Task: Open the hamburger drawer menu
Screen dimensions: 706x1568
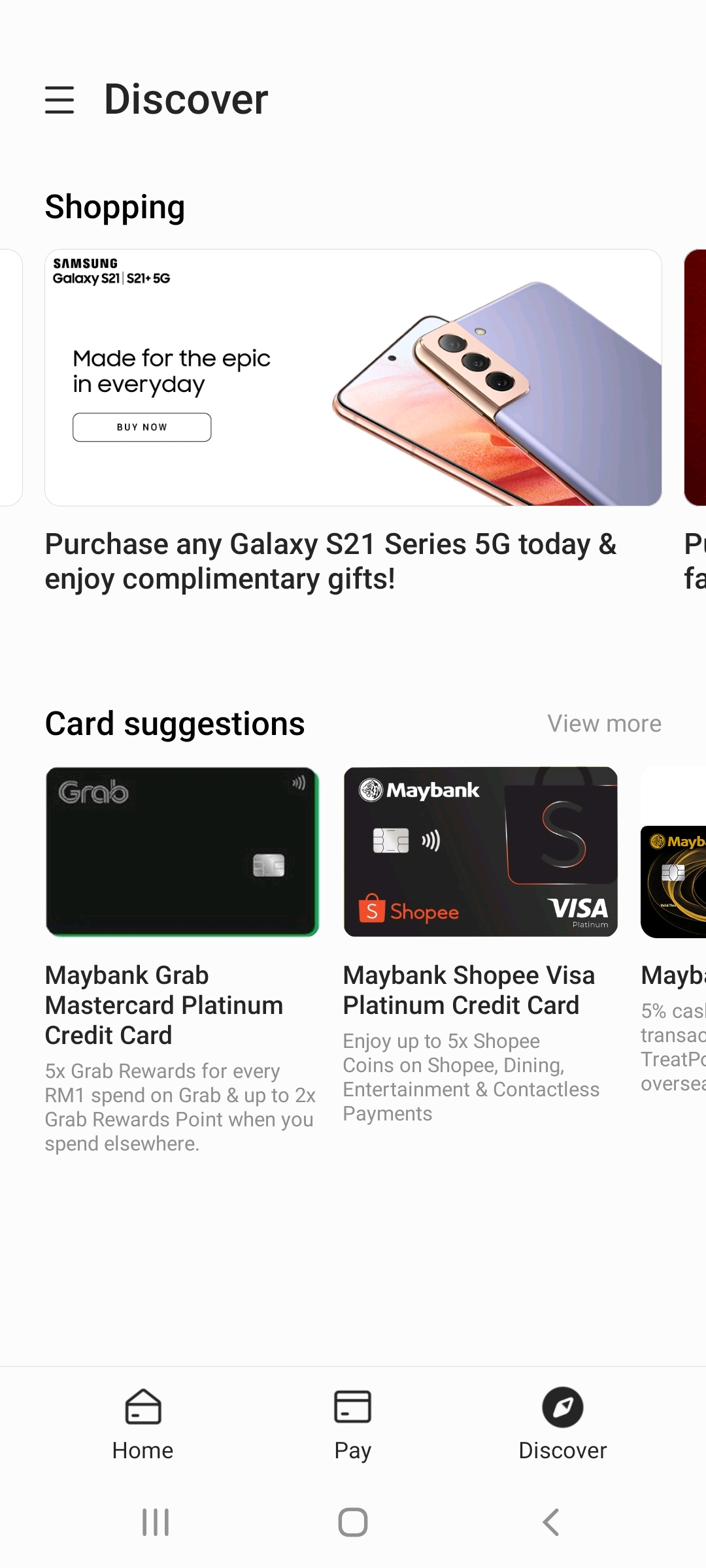Action: (59, 100)
